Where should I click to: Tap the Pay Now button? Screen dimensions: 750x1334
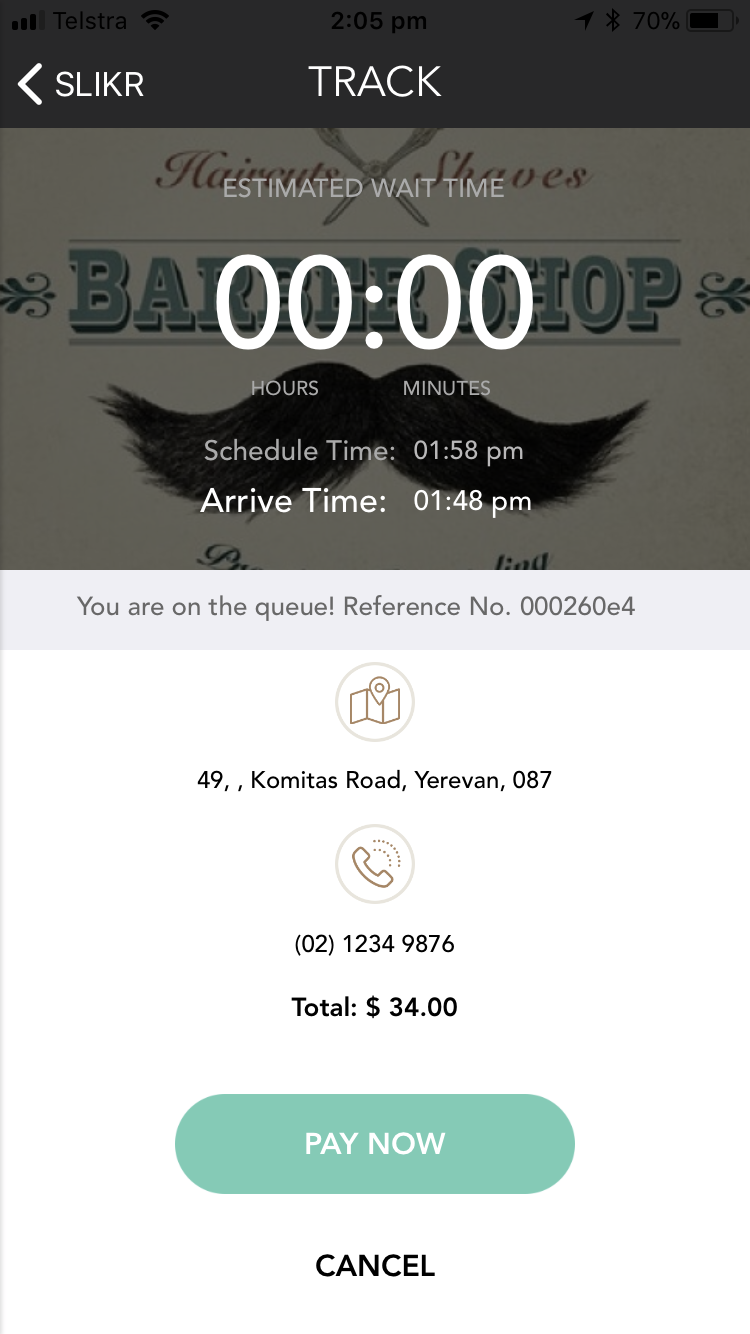[375, 1143]
